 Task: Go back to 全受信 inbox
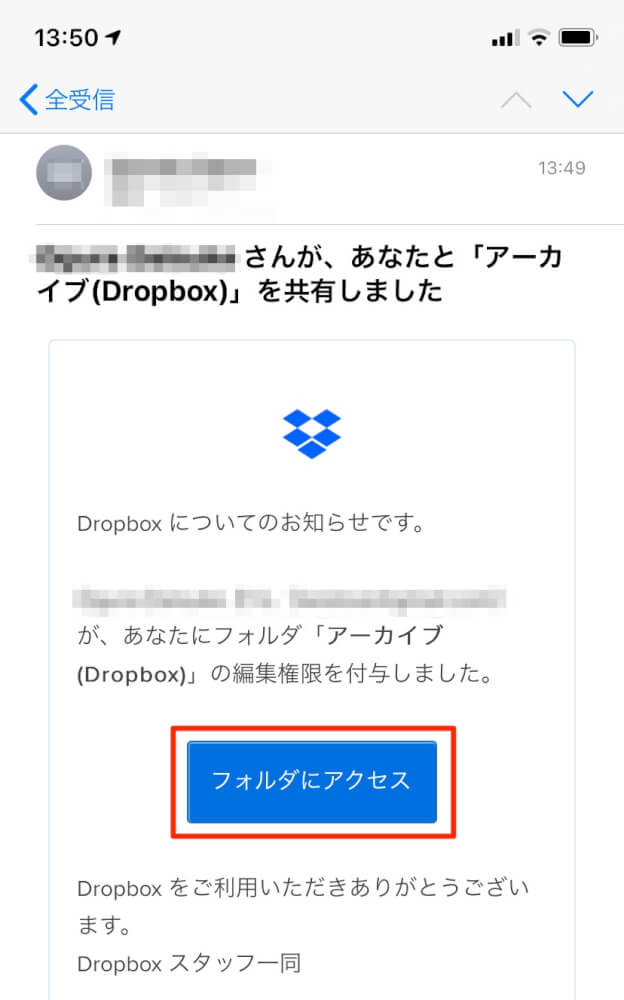pos(67,99)
